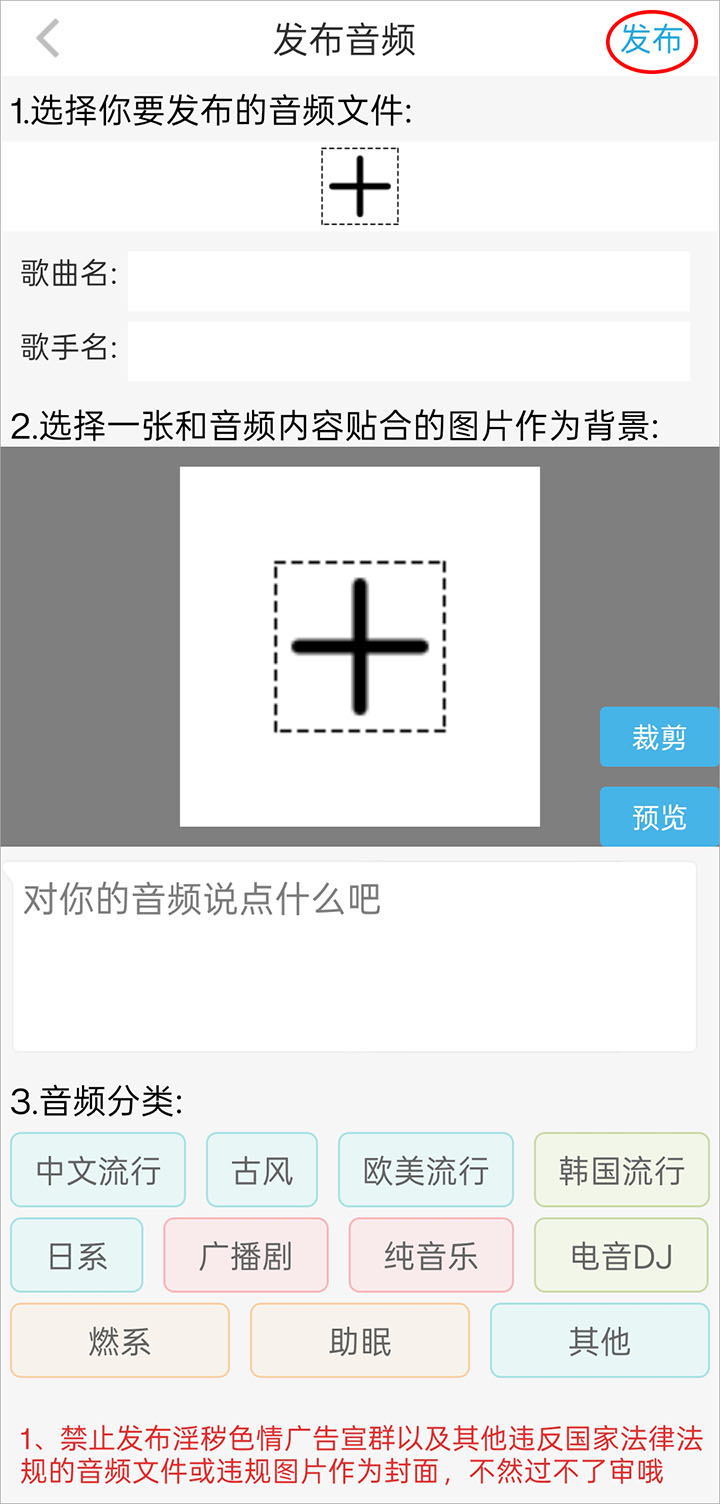Open 预览 to preview the background
Viewport: 720px width, 1504px height.
point(659,817)
